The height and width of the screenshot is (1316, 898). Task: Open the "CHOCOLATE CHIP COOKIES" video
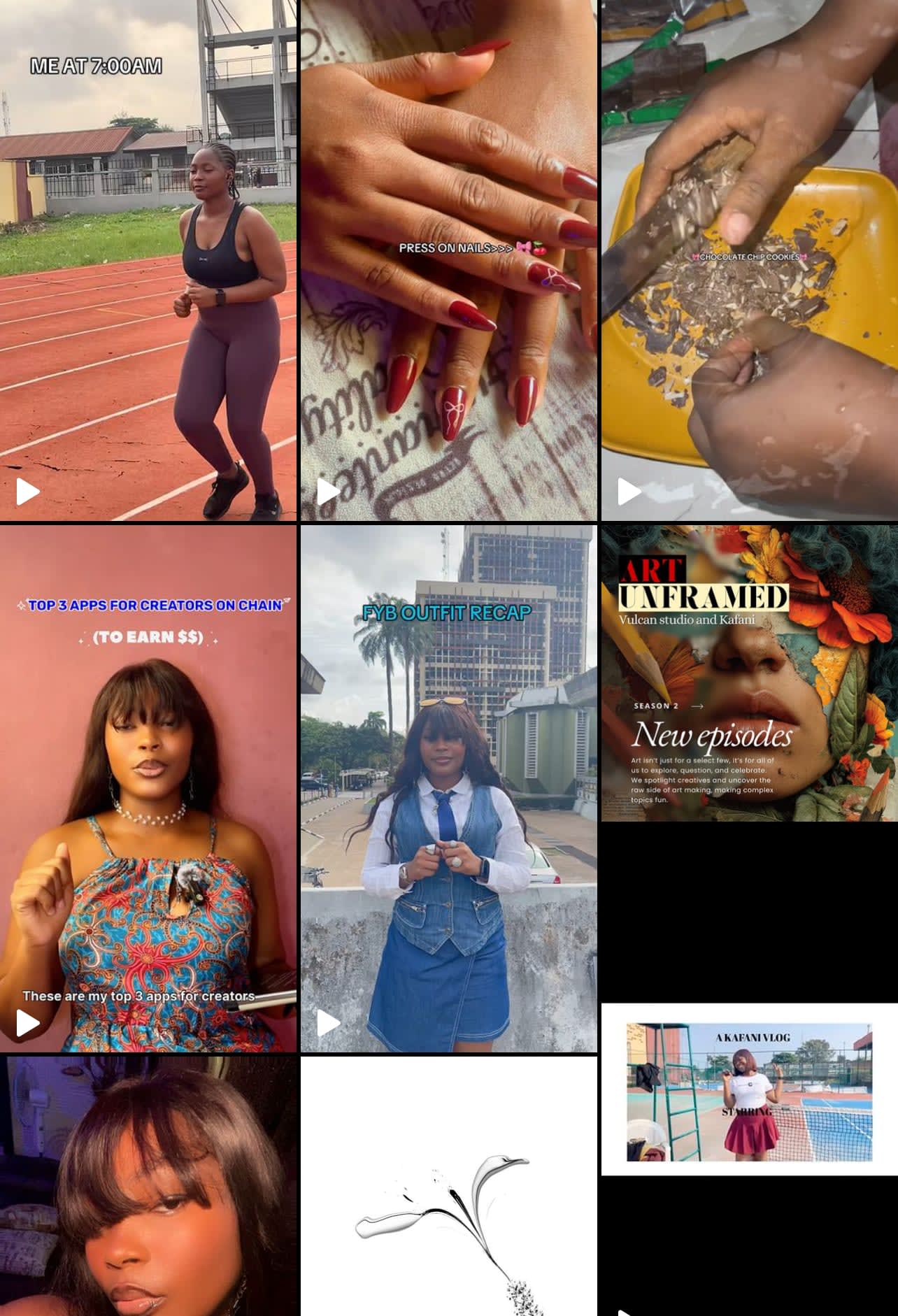pyautogui.click(x=749, y=260)
